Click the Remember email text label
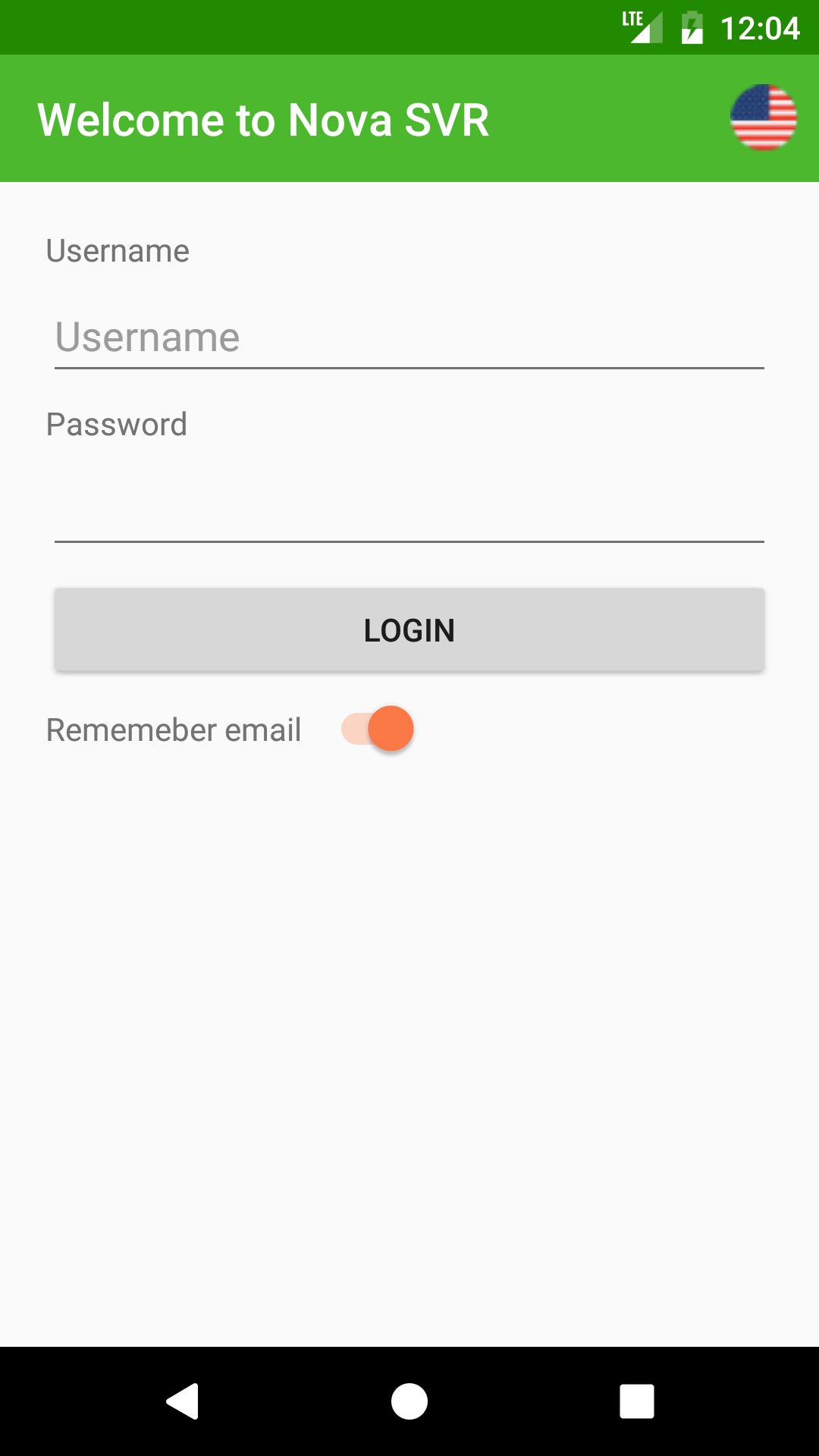 click(173, 728)
